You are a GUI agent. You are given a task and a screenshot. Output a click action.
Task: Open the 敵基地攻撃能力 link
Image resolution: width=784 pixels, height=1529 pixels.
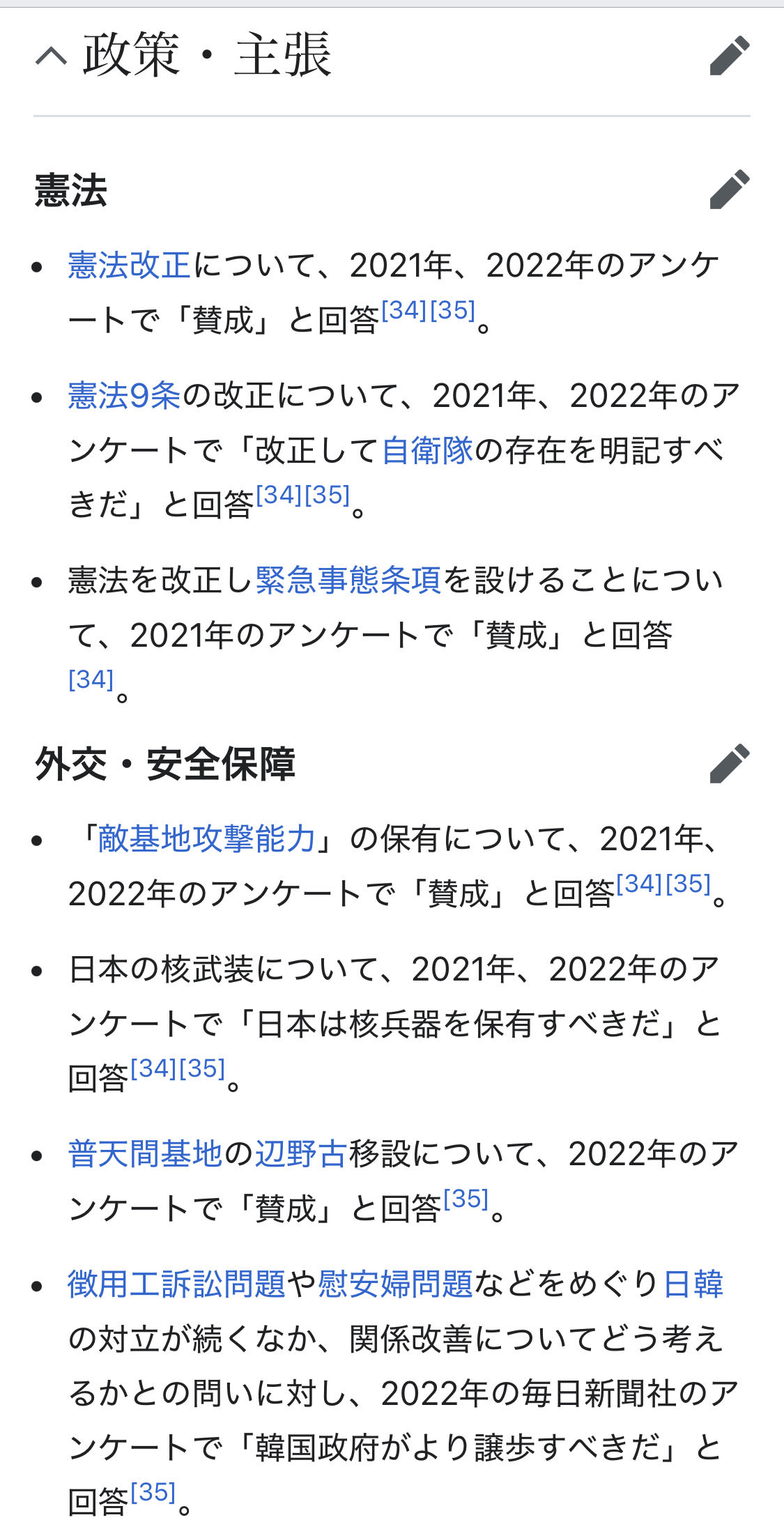(207, 839)
